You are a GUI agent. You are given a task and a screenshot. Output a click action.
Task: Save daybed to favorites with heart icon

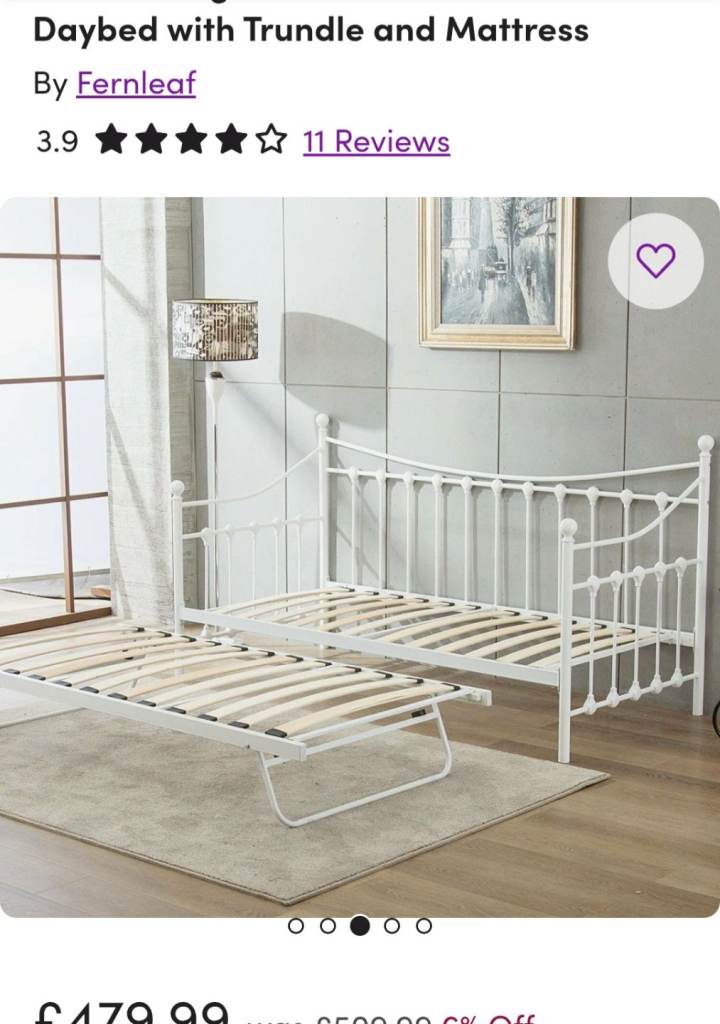[656, 261]
